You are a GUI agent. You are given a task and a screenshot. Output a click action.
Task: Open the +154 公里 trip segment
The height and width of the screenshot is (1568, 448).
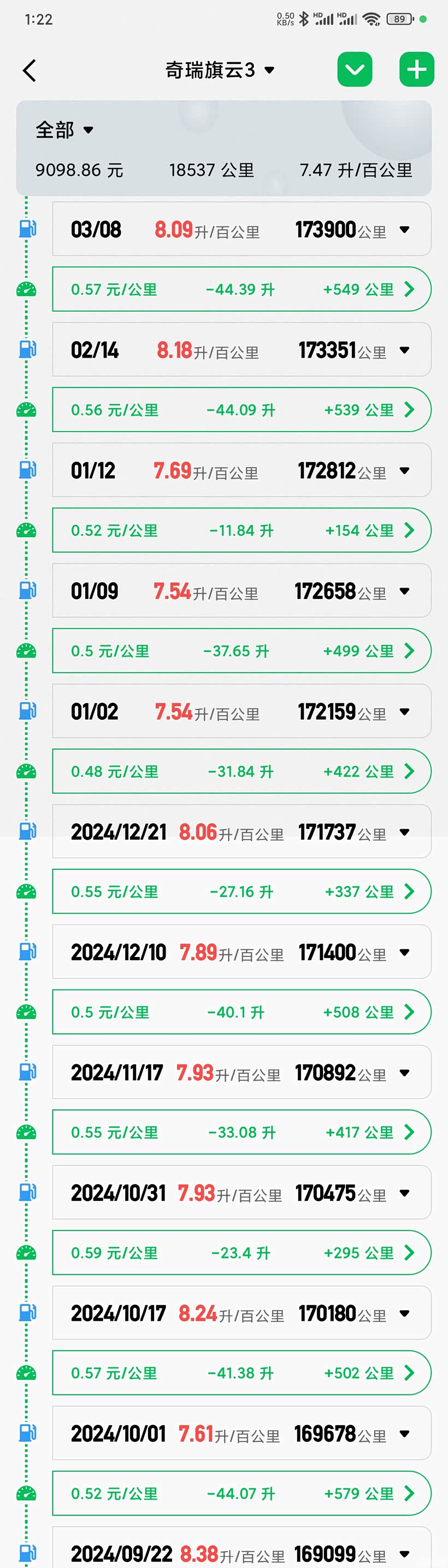(409, 530)
